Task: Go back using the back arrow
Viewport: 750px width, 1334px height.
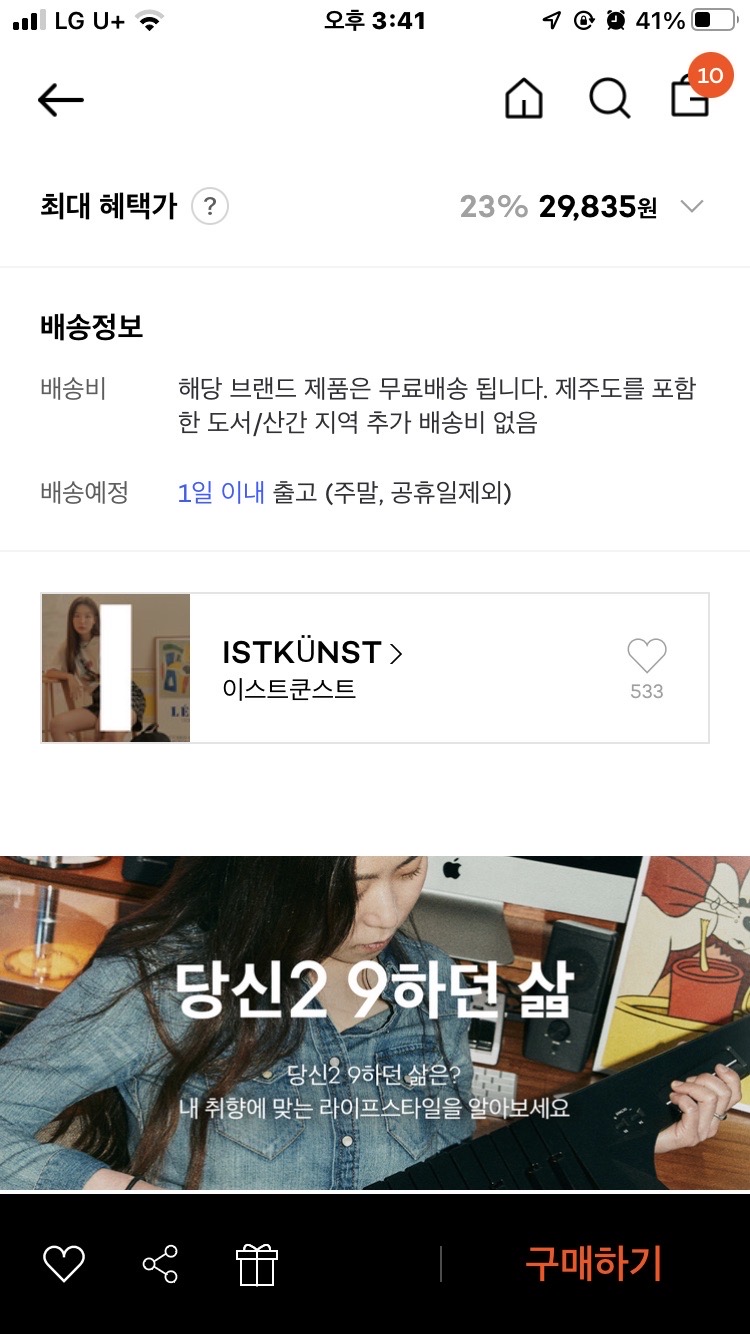Action: click(x=60, y=100)
